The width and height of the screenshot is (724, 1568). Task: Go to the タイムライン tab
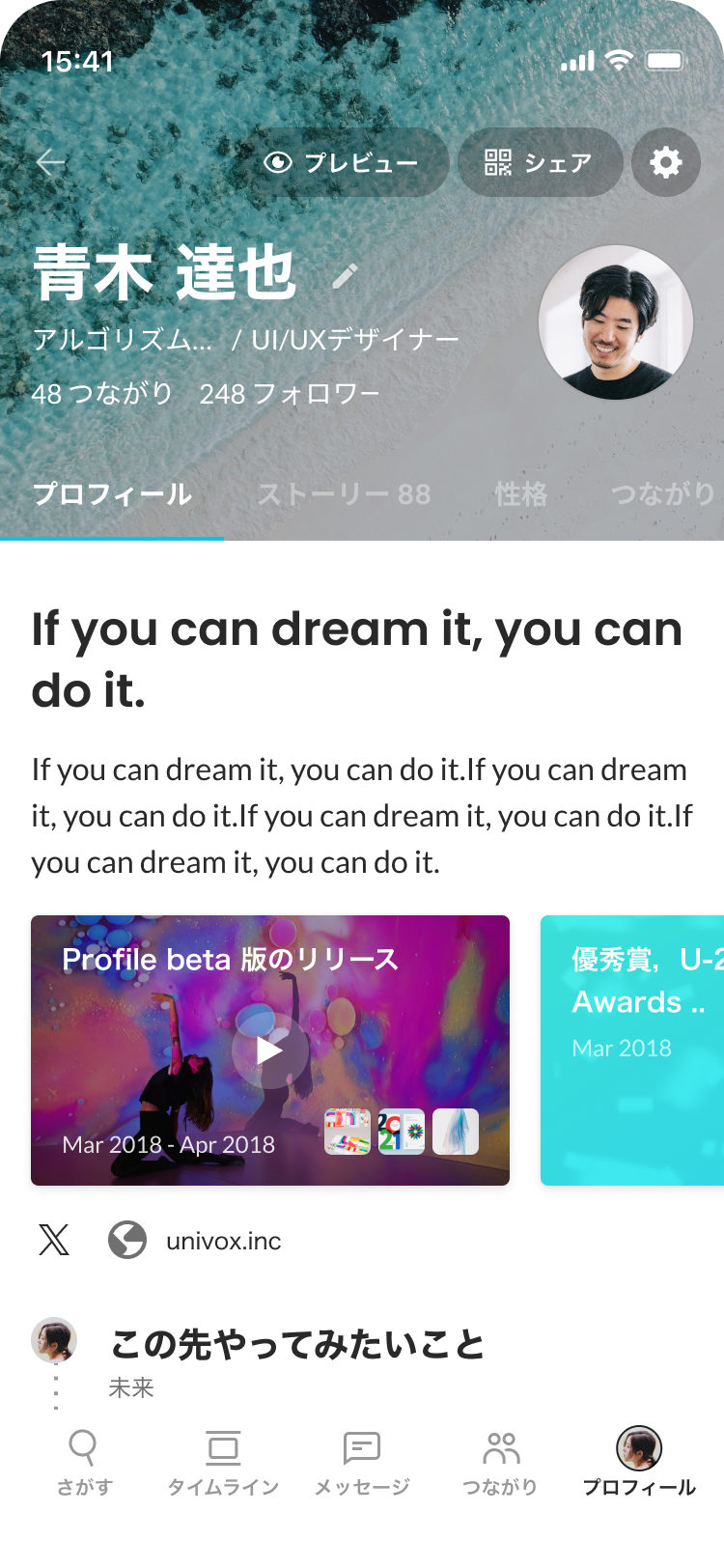pos(223,1462)
